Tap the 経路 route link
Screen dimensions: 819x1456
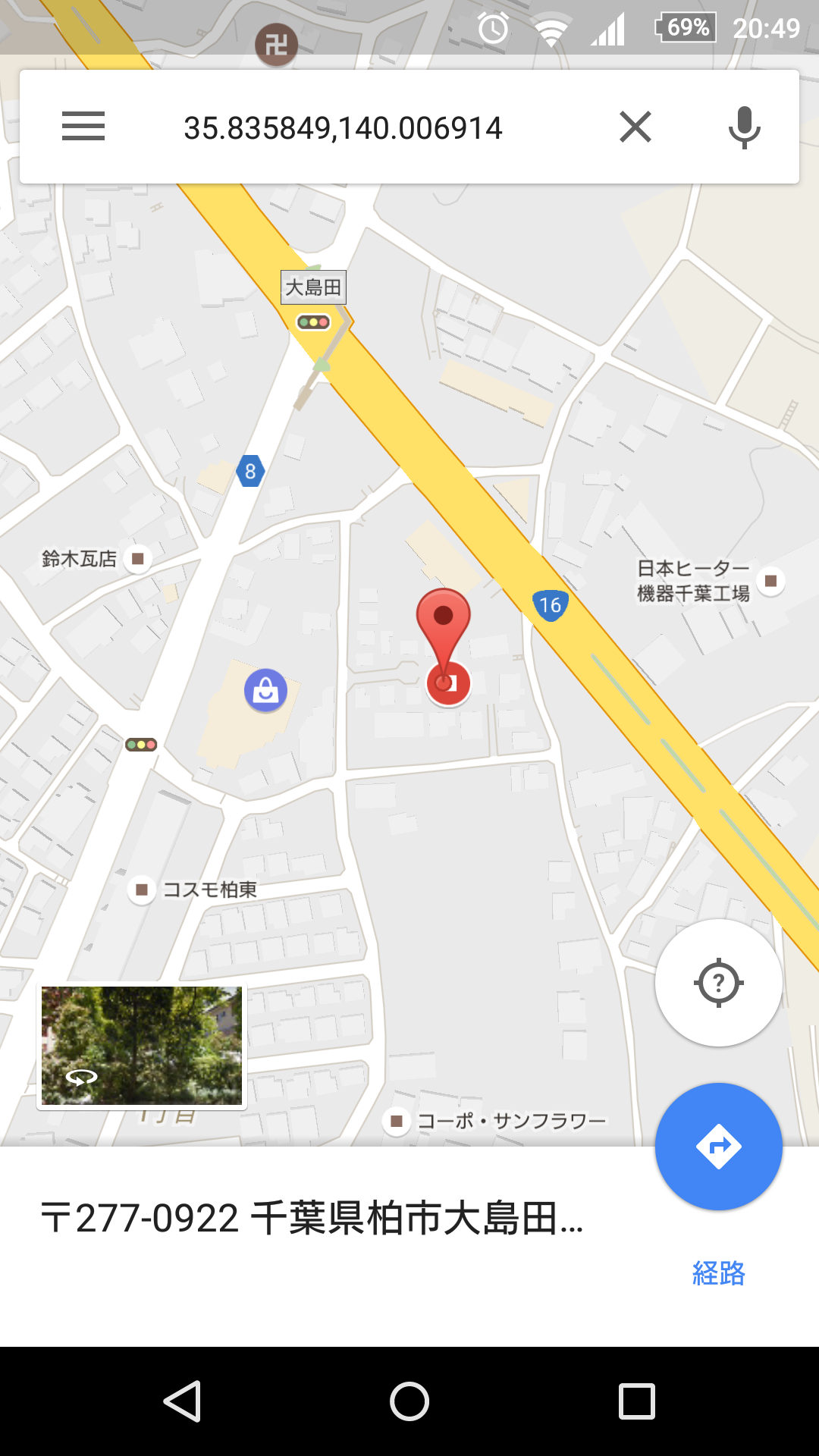pos(718,1272)
